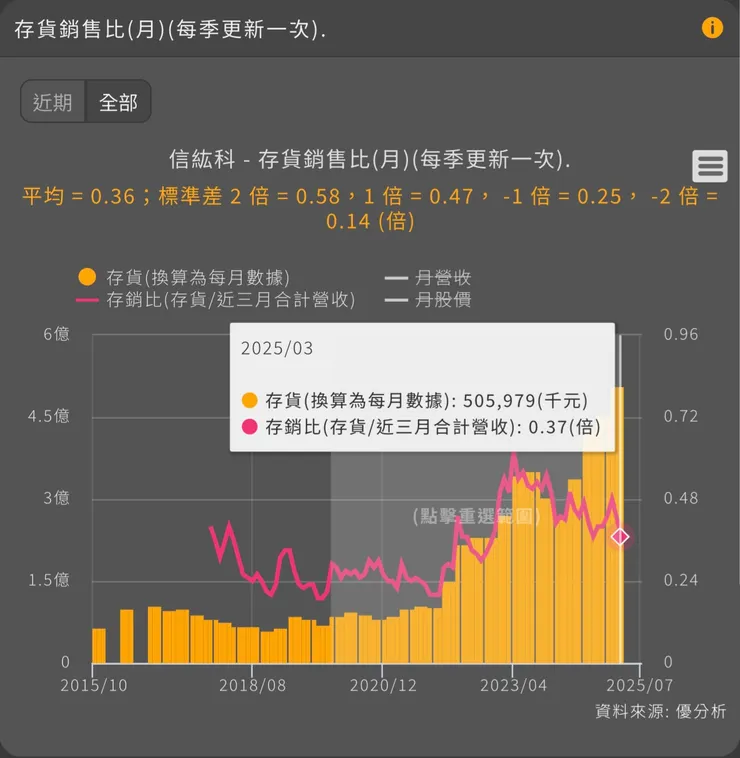Screen dimensions: 740x758
Task: Open the chart info icon top right
Action: [712, 27]
